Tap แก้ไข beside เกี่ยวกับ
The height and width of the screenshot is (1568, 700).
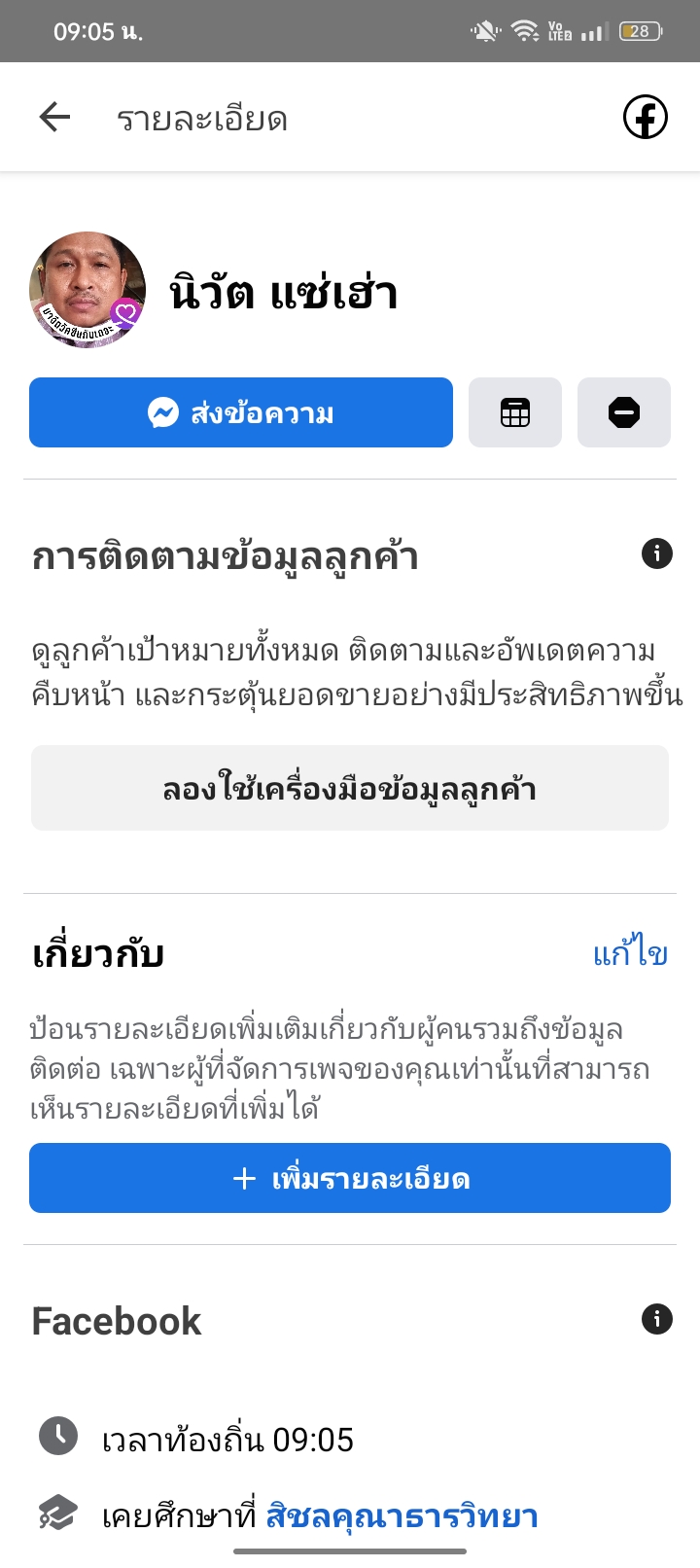coord(630,954)
